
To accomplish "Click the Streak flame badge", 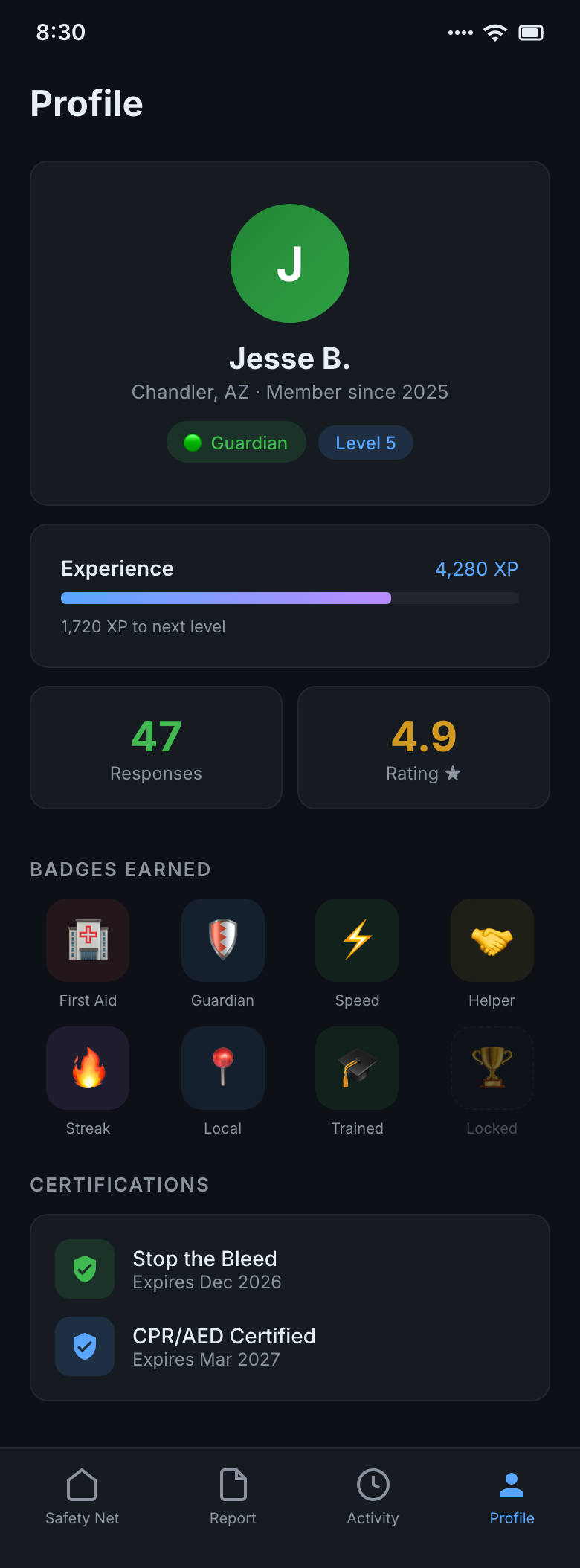I will click(x=87, y=1067).
